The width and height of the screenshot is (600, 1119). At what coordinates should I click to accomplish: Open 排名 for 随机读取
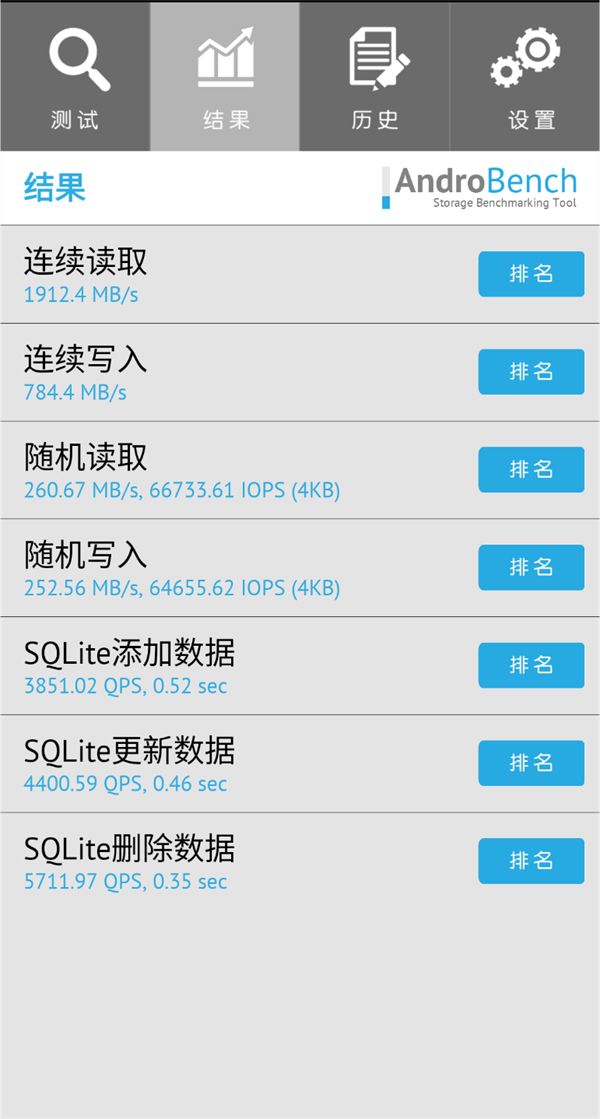point(531,470)
